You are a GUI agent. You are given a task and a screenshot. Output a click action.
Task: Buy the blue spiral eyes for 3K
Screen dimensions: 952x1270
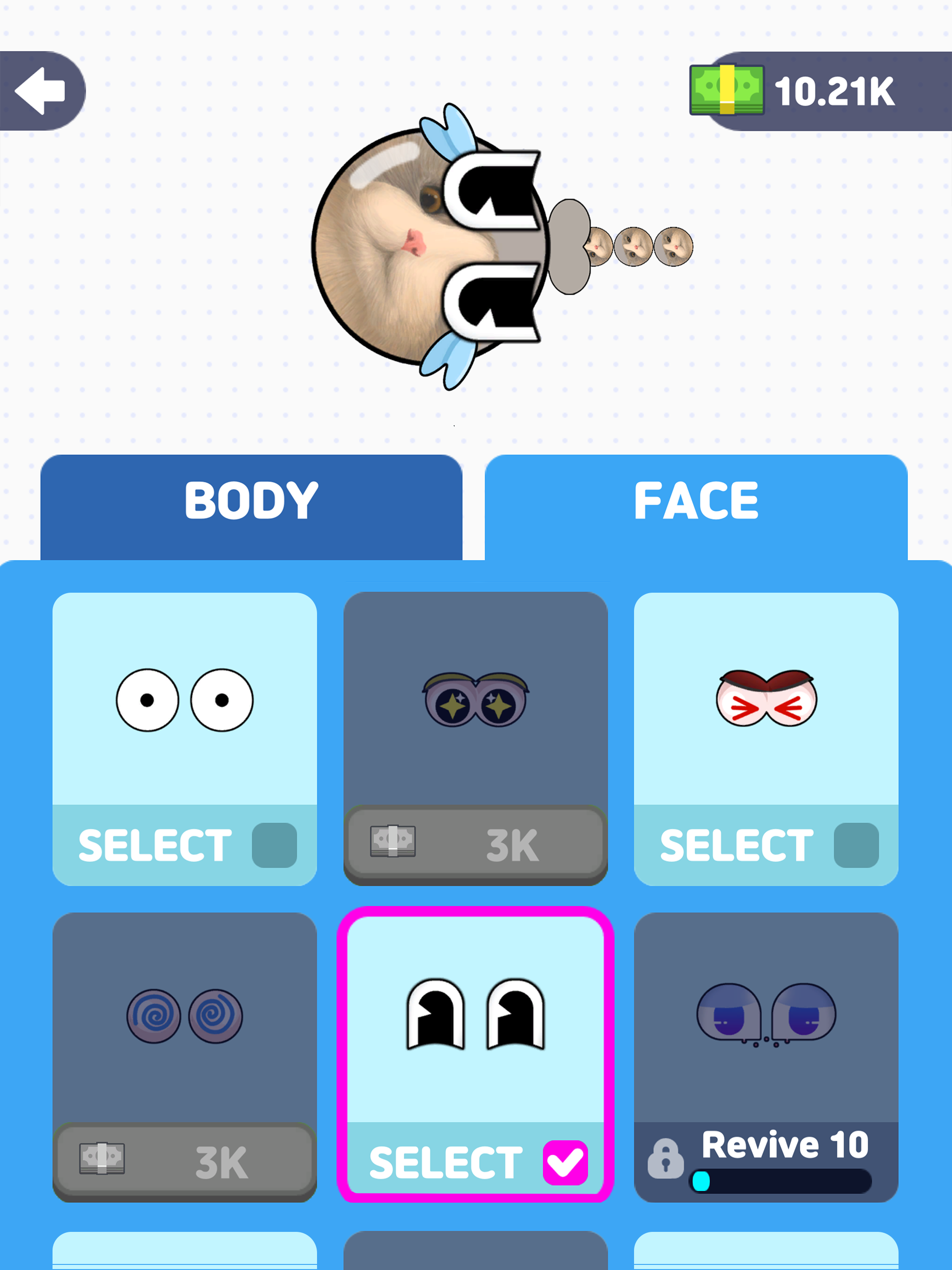click(x=185, y=1162)
